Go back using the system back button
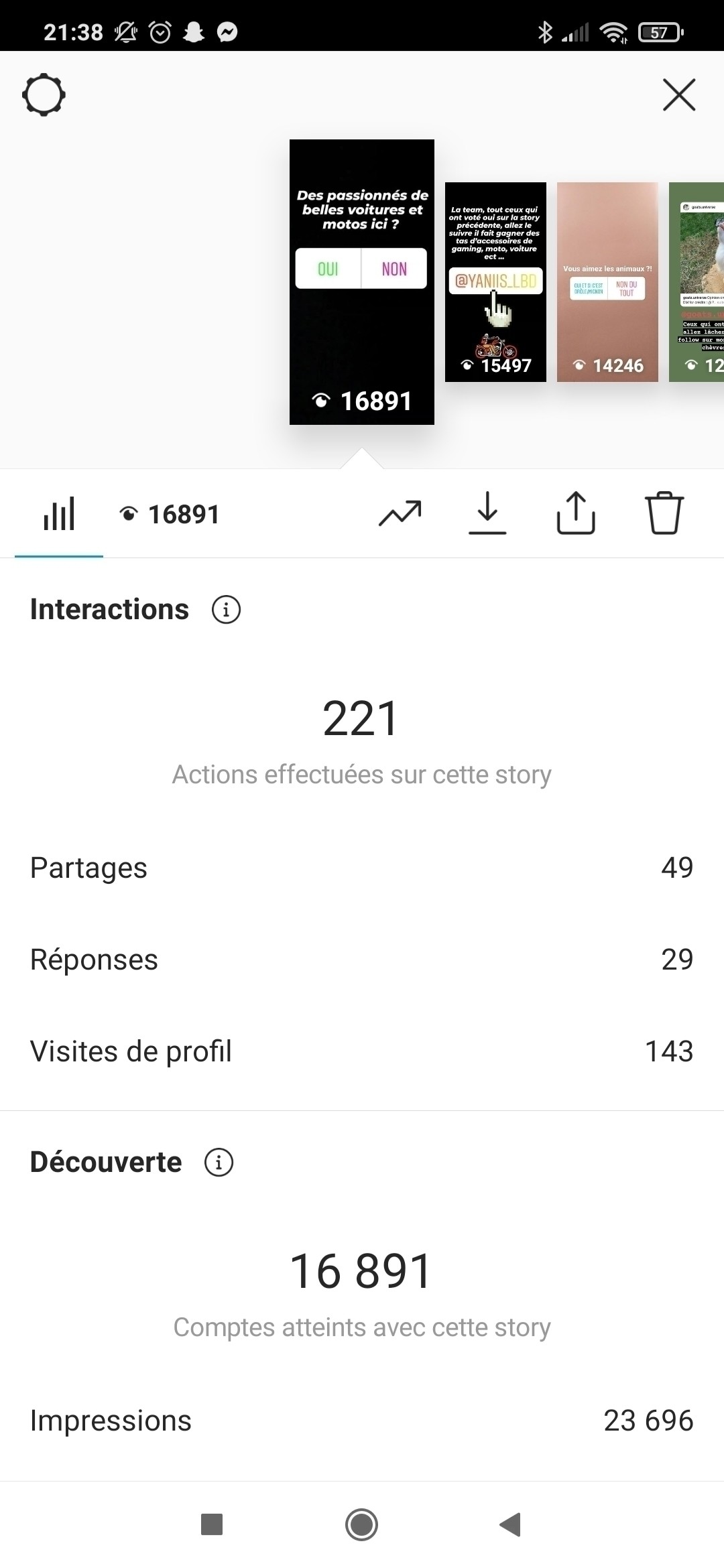Viewport: 724px width, 1568px height. tap(511, 1524)
